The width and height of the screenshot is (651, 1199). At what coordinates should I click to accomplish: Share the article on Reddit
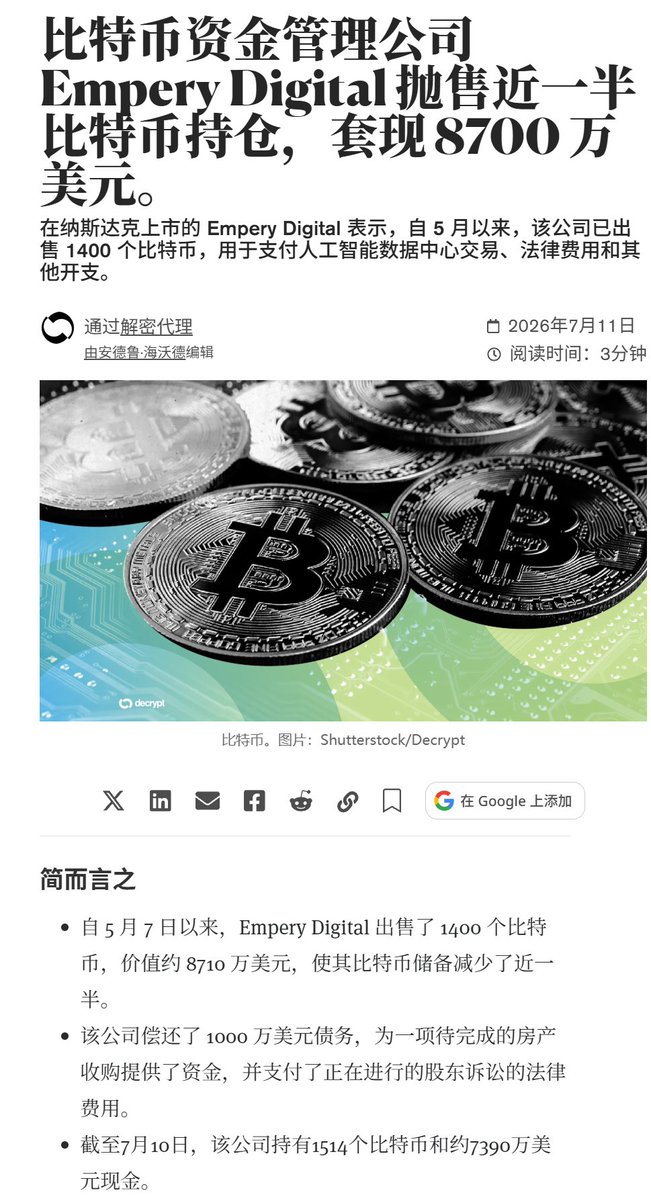pos(301,801)
